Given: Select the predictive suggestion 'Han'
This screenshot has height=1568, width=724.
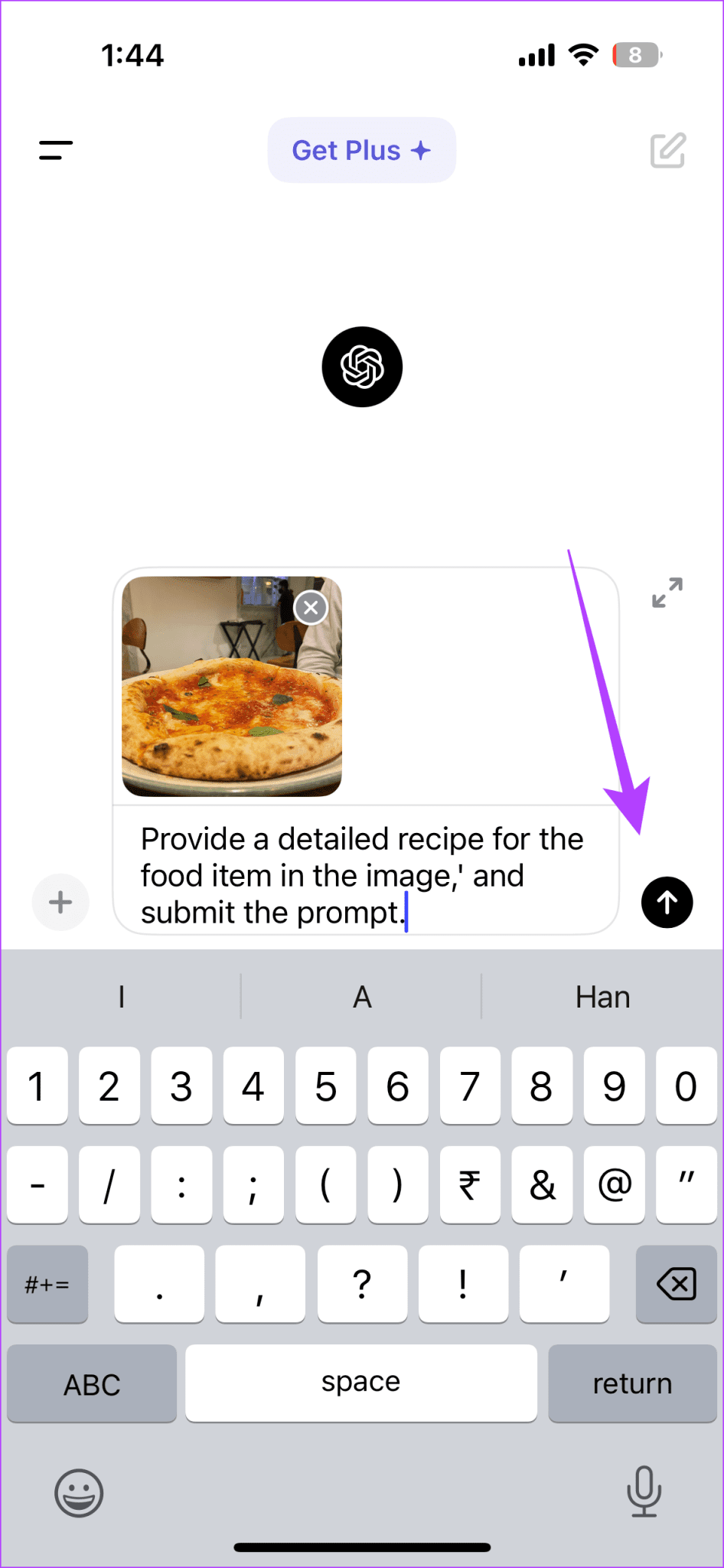Looking at the screenshot, I should coord(602,996).
